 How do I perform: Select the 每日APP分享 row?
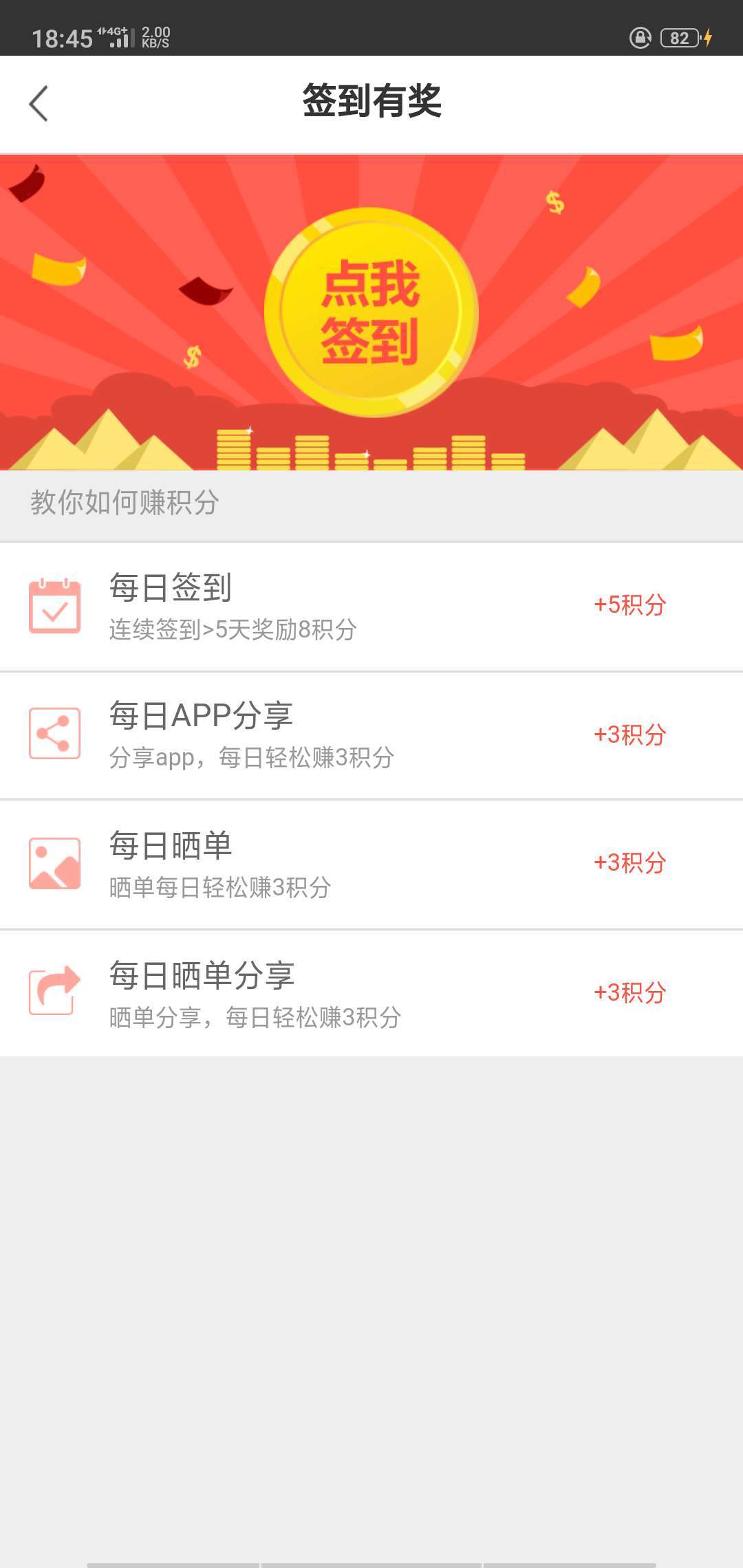371,735
